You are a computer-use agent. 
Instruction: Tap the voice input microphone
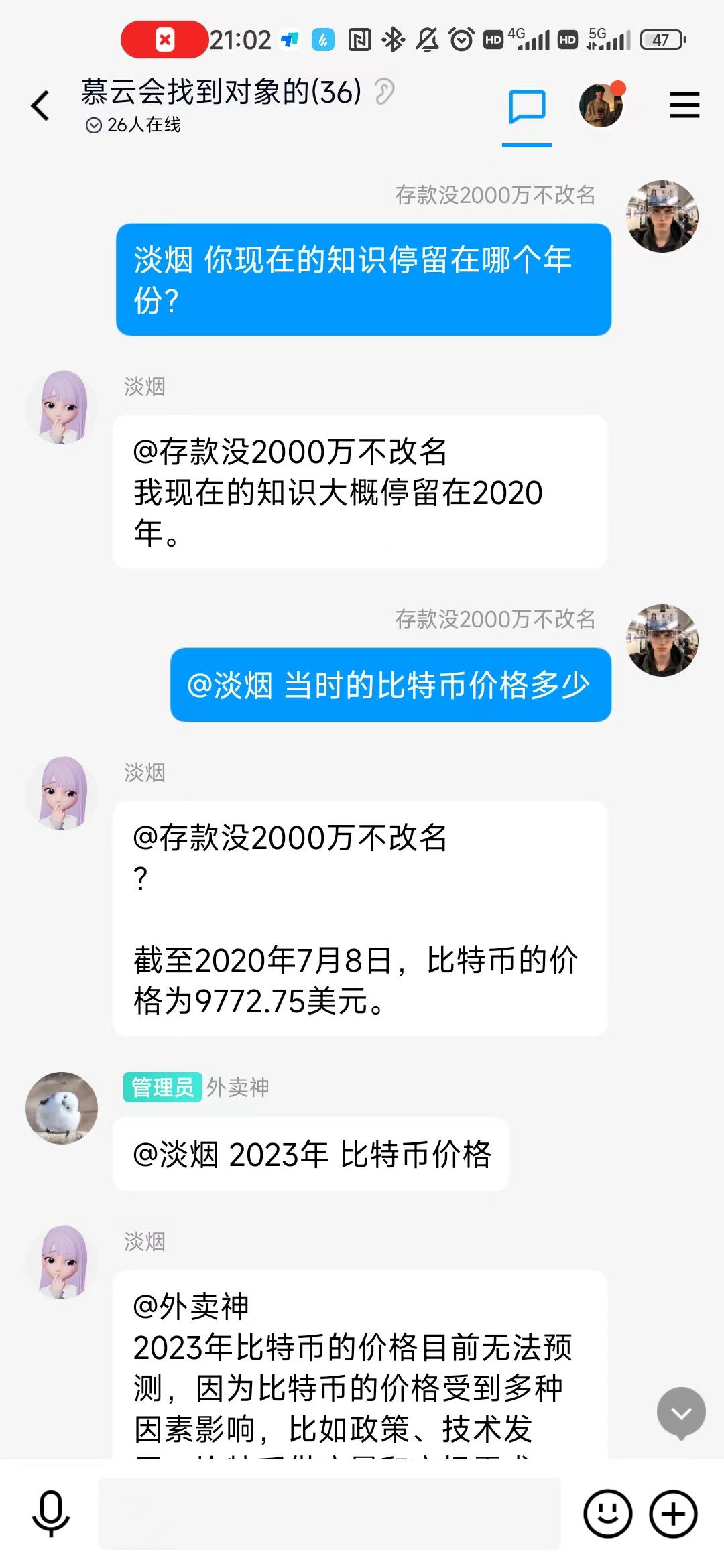(x=51, y=1513)
